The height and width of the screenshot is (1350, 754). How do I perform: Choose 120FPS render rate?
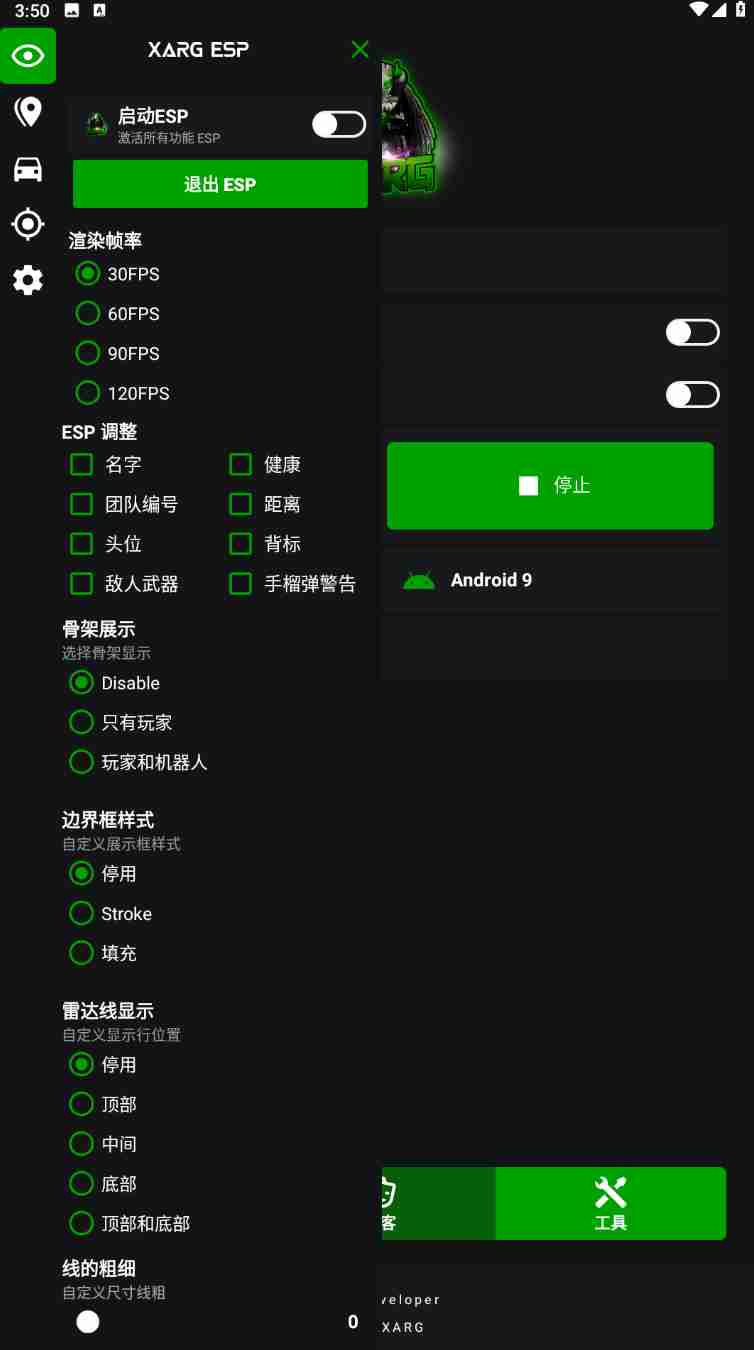point(88,393)
